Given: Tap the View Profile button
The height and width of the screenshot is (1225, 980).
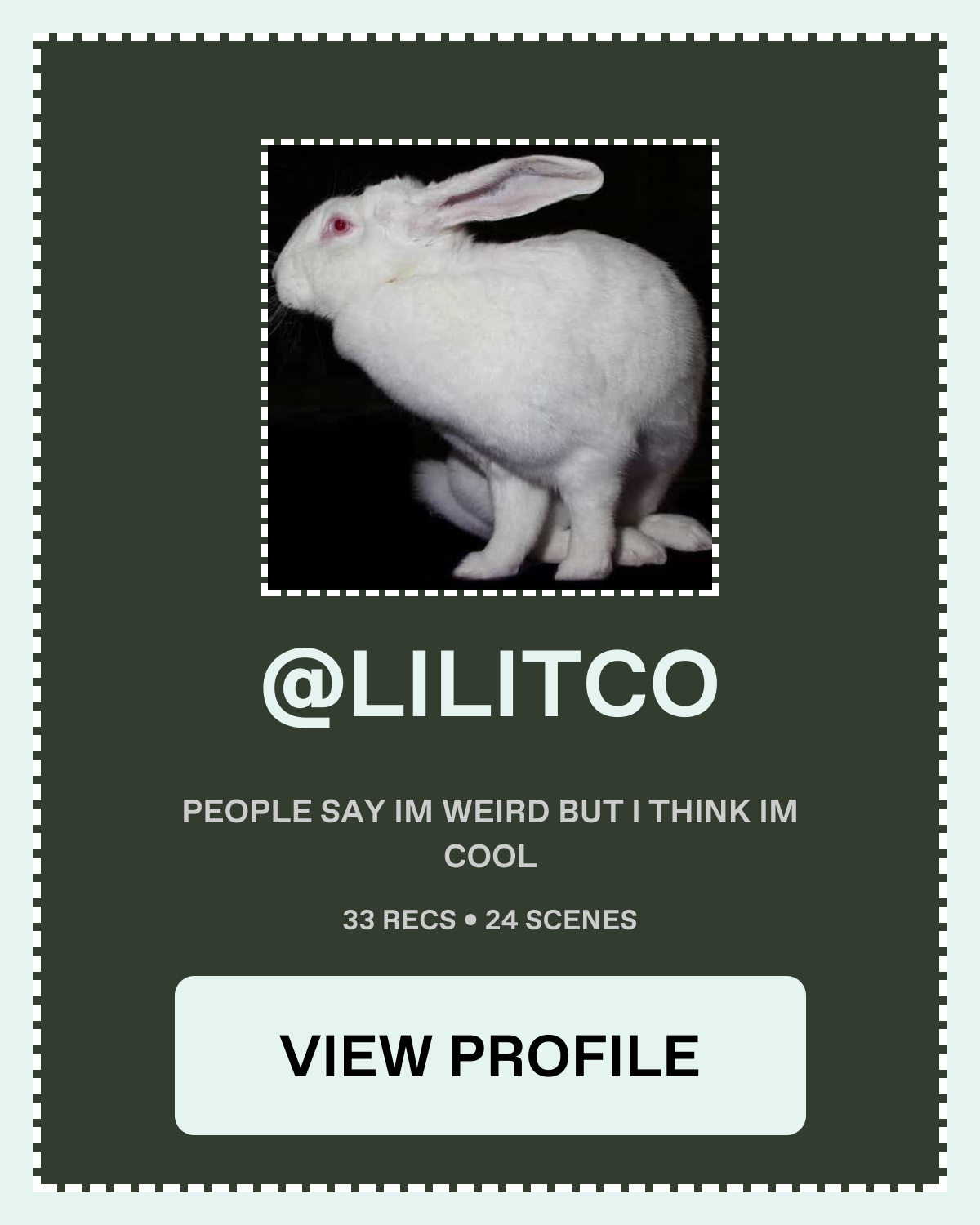Looking at the screenshot, I should [490, 1055].
